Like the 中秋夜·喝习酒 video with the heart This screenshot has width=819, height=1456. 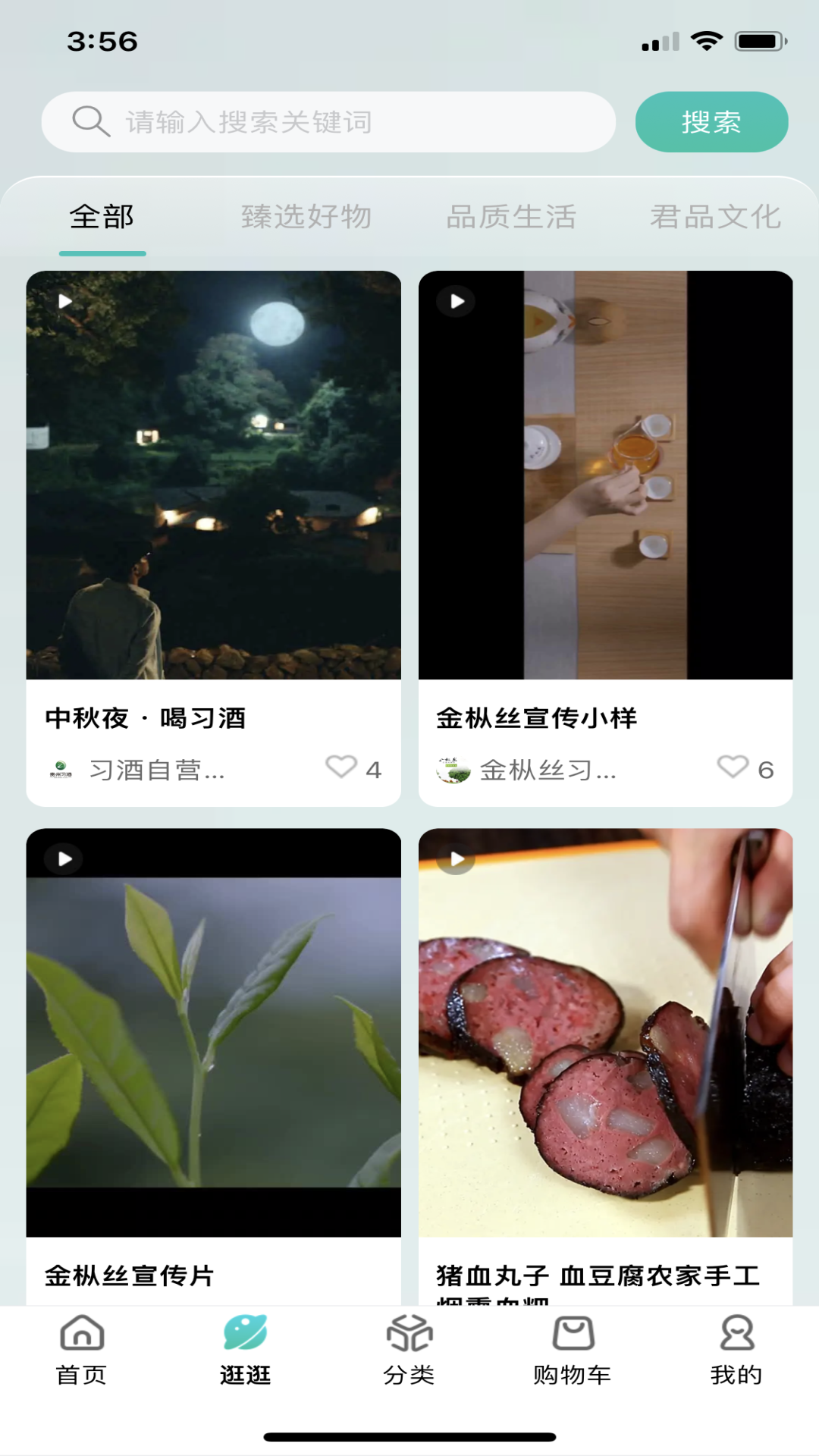[341, 768]
